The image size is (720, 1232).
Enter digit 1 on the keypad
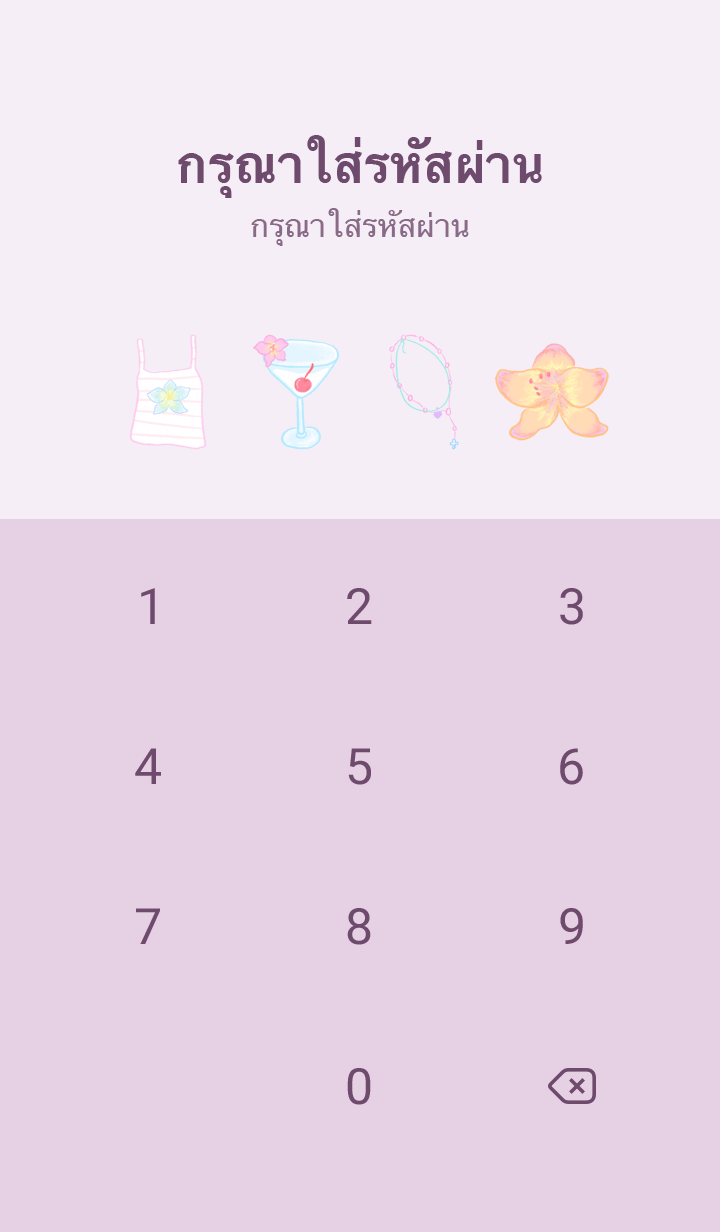[x=149, y=607]
